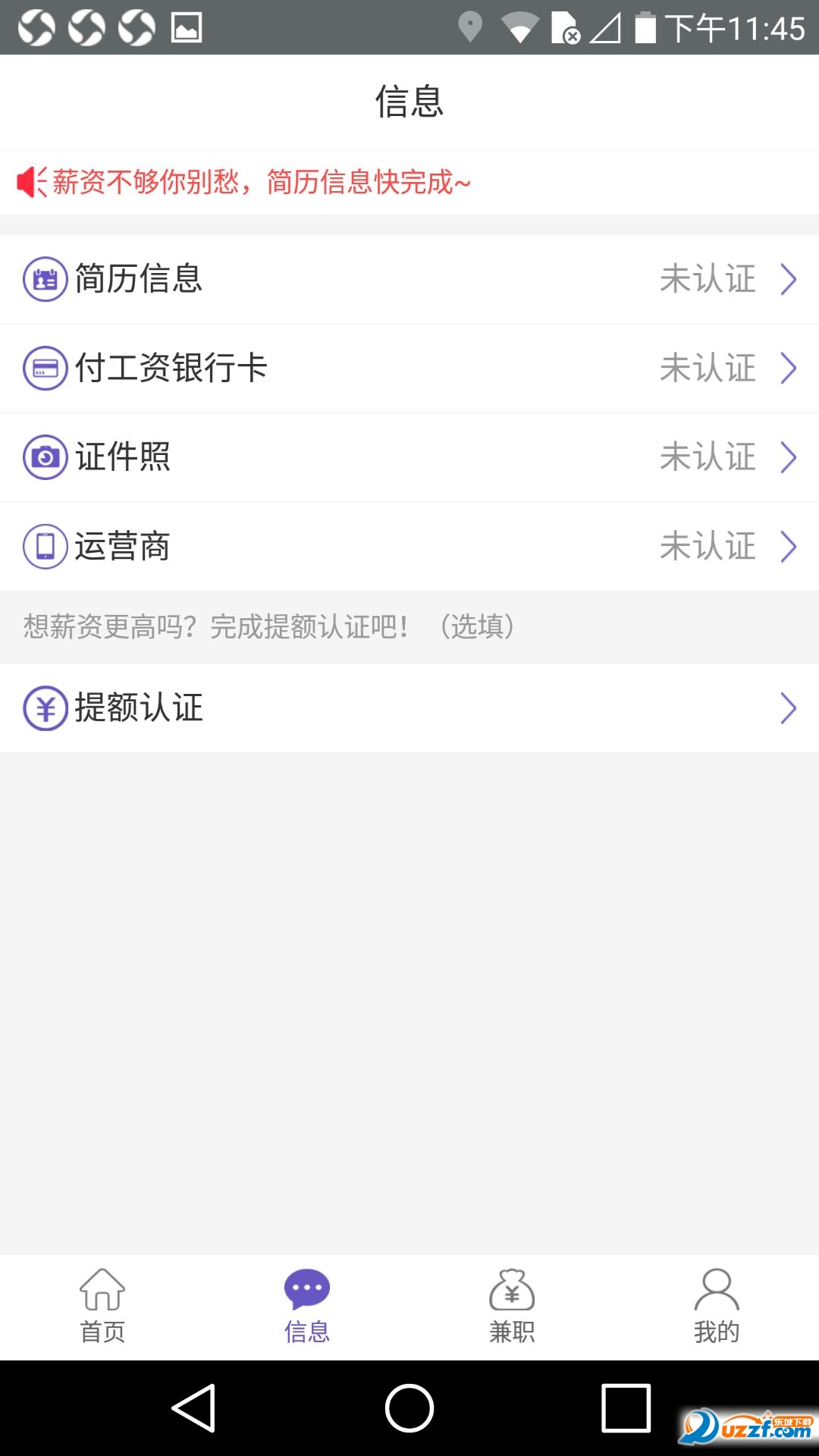Select the 证件照 row

click(x=409, y=457)
